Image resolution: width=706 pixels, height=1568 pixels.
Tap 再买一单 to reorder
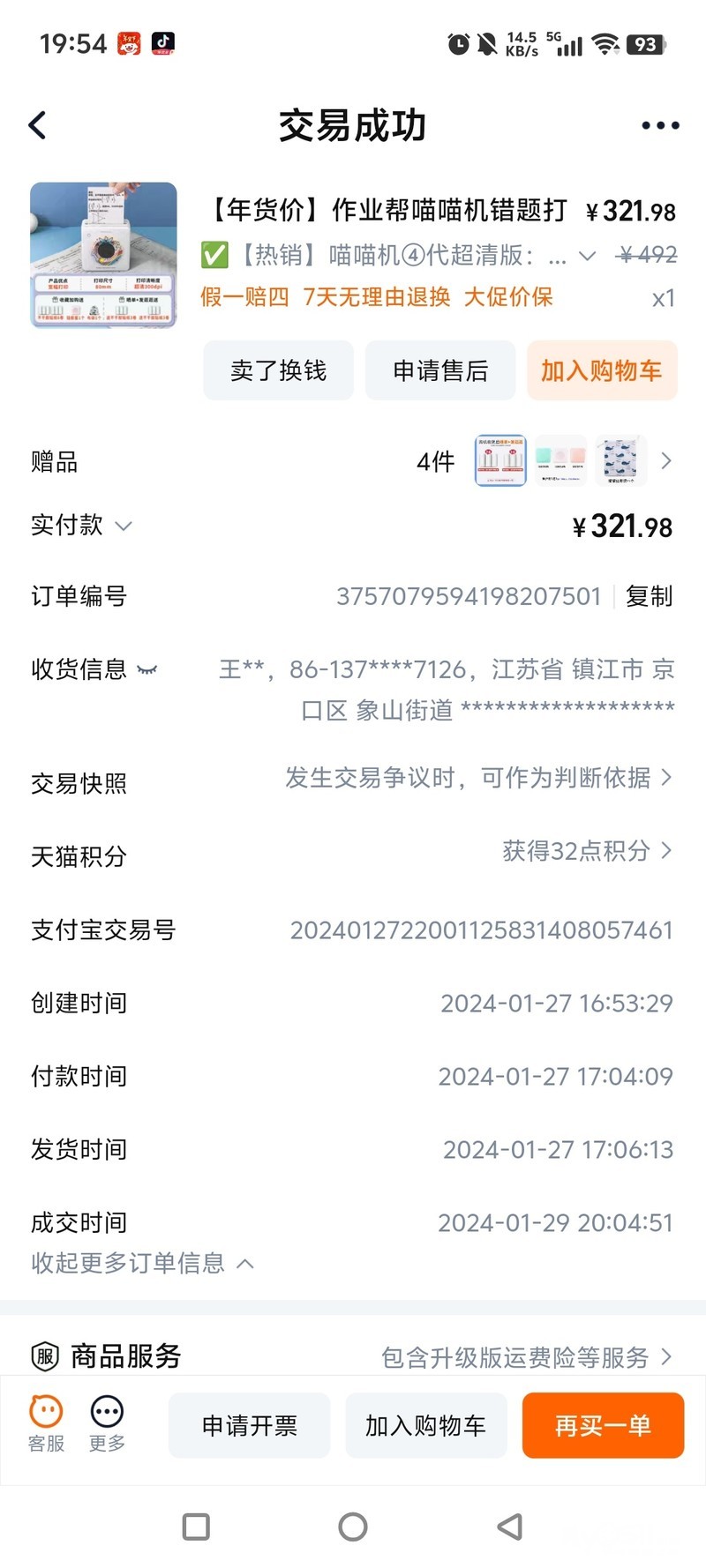pos(603,1425)
